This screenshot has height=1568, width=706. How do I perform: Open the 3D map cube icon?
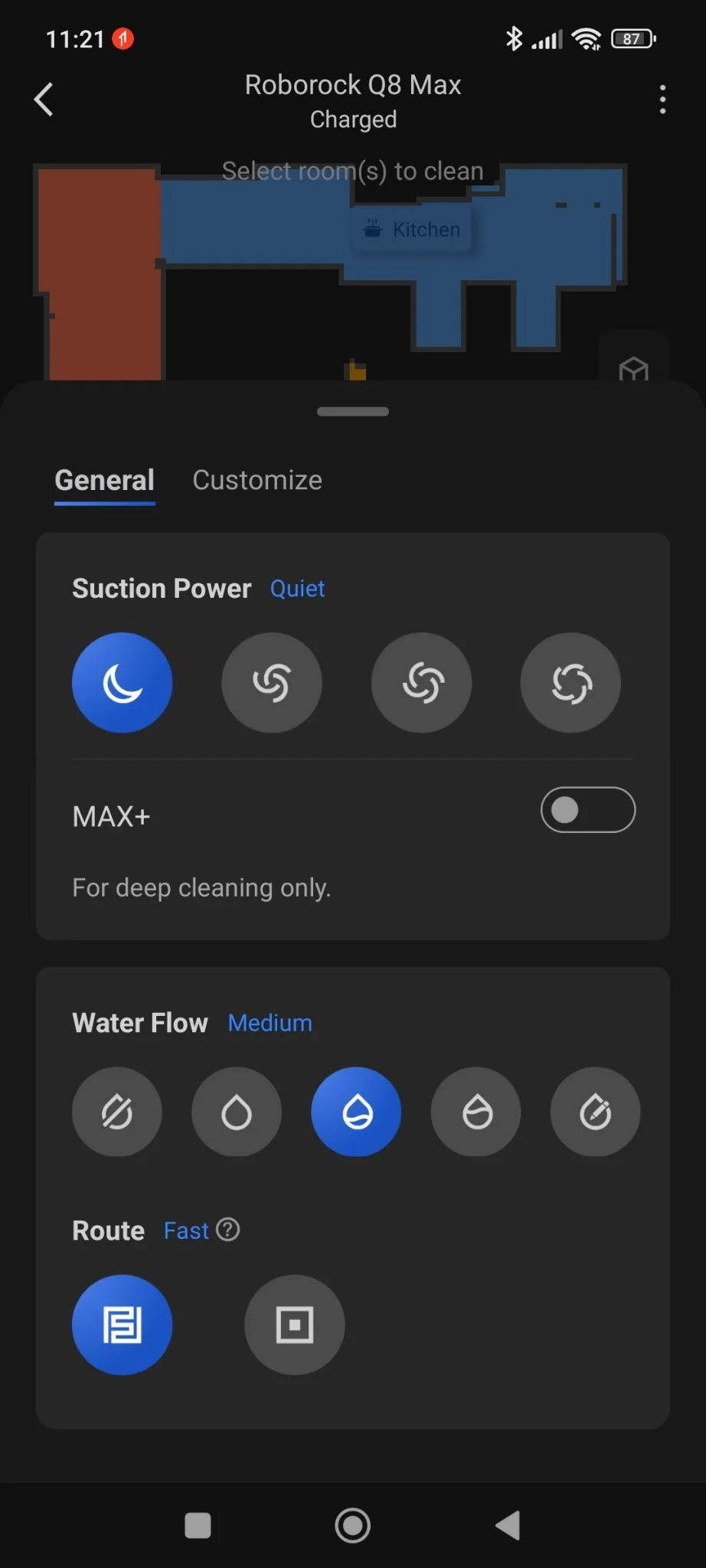tap(633, 369)
